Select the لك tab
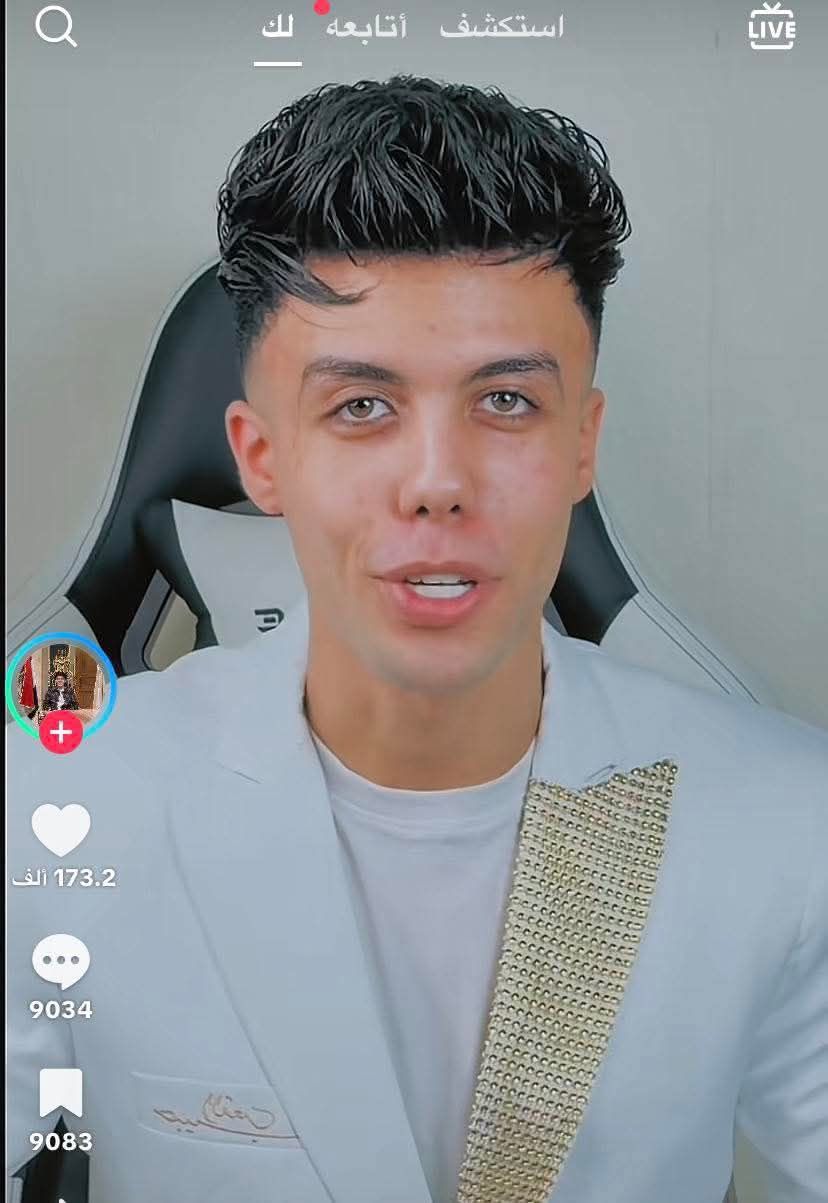The width and height of the screenshot is (828, 1203). tap(278, 27)
